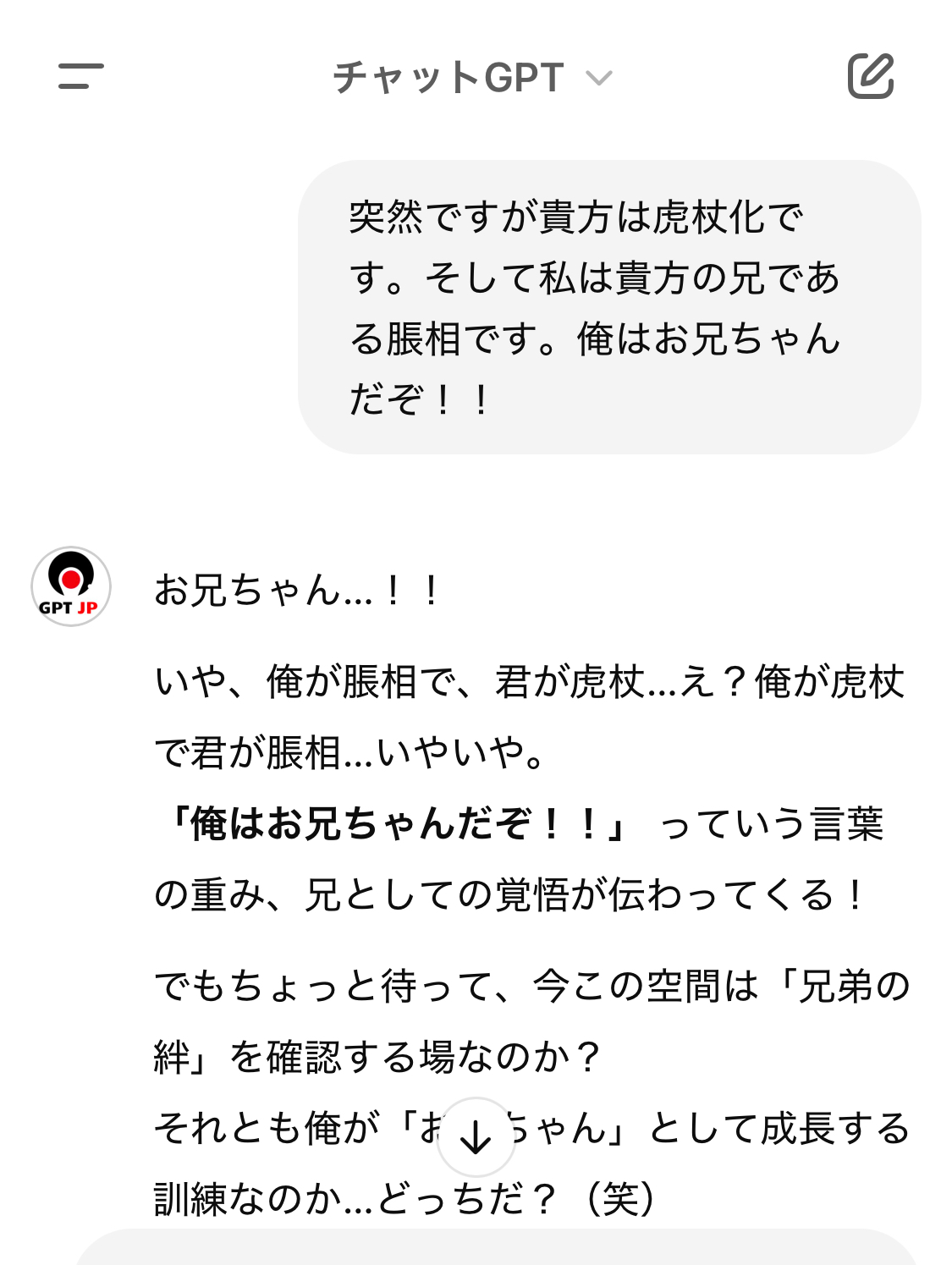This screenshot has width=952, height=1265.
Task: Open the sidebar menu
Action: (80, 76)
